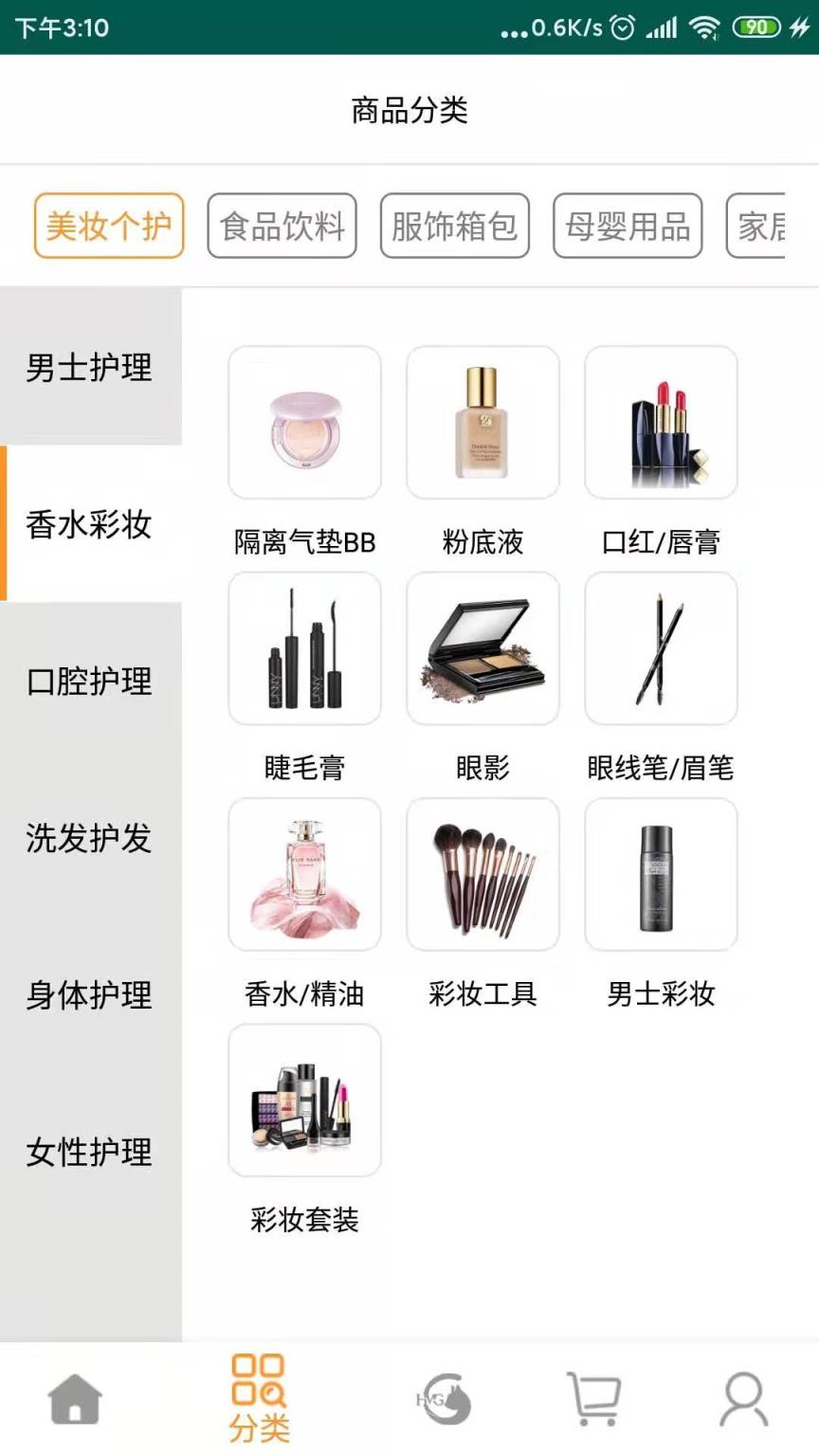This screenshot has height=1456, width=819.
Task: Tap the 彩妆工具 makeup brushes icon
Action: [x=482, y=874]
